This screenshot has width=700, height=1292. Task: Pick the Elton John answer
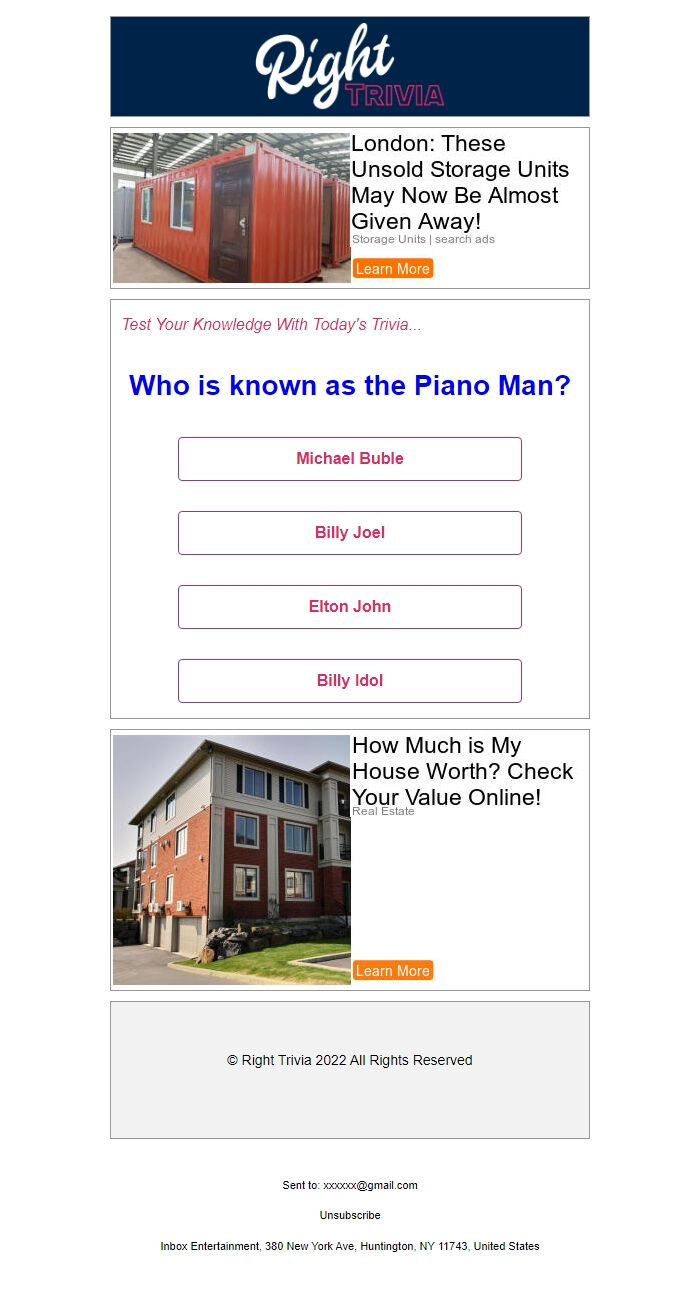coord(350,607)
